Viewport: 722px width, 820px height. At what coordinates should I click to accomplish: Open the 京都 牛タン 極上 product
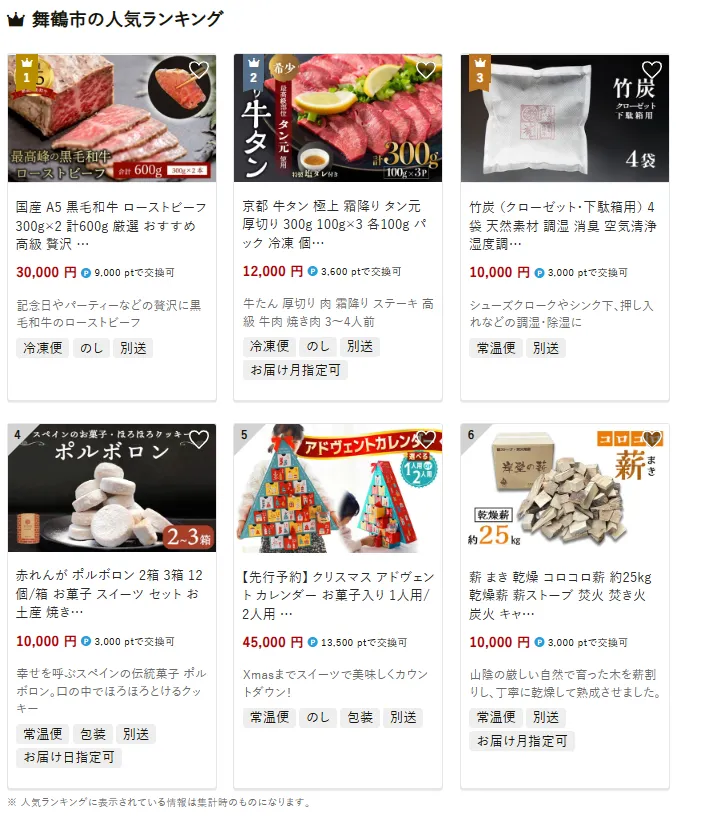coord(338,225)
